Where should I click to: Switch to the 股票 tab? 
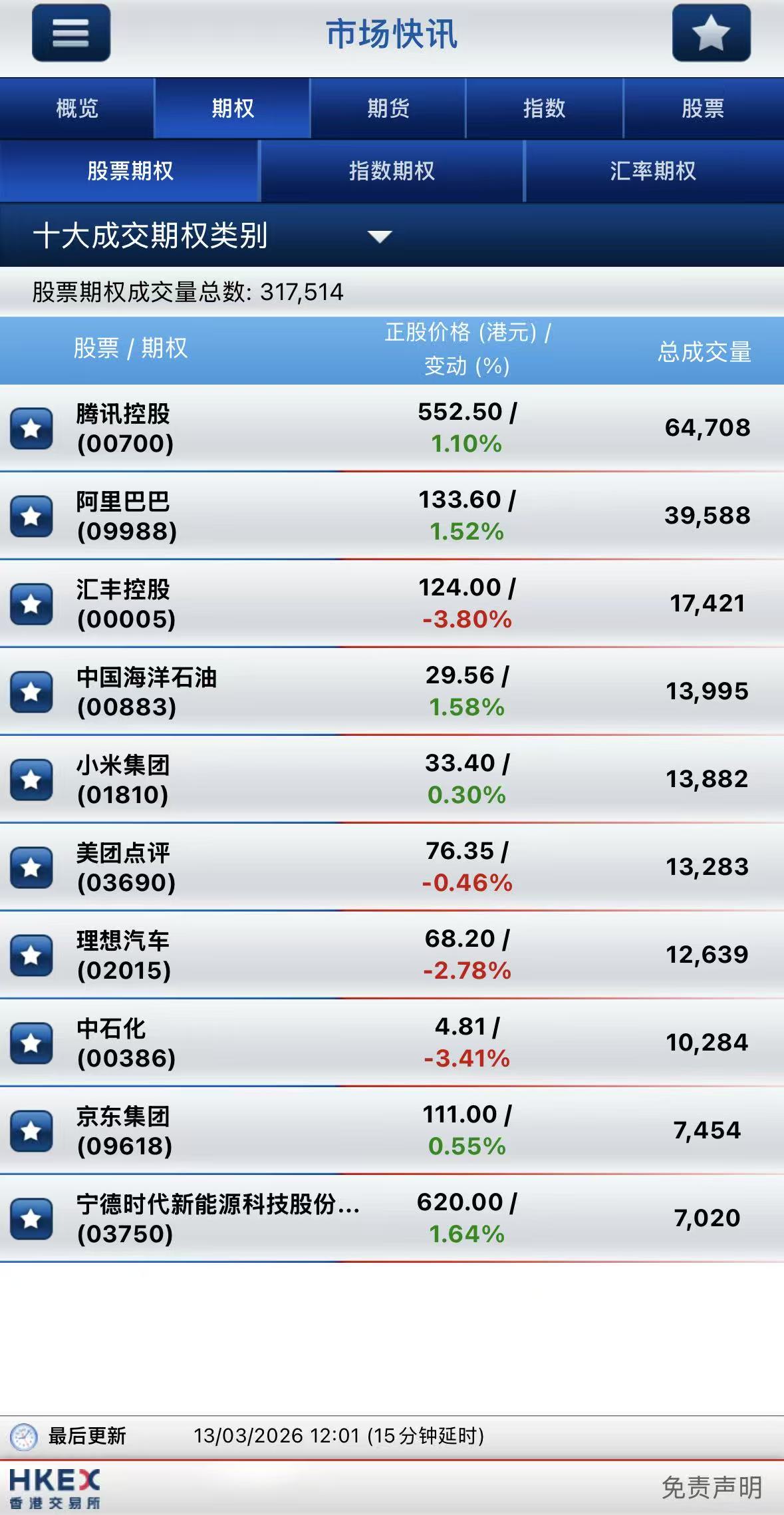click(x=703, y=108)
